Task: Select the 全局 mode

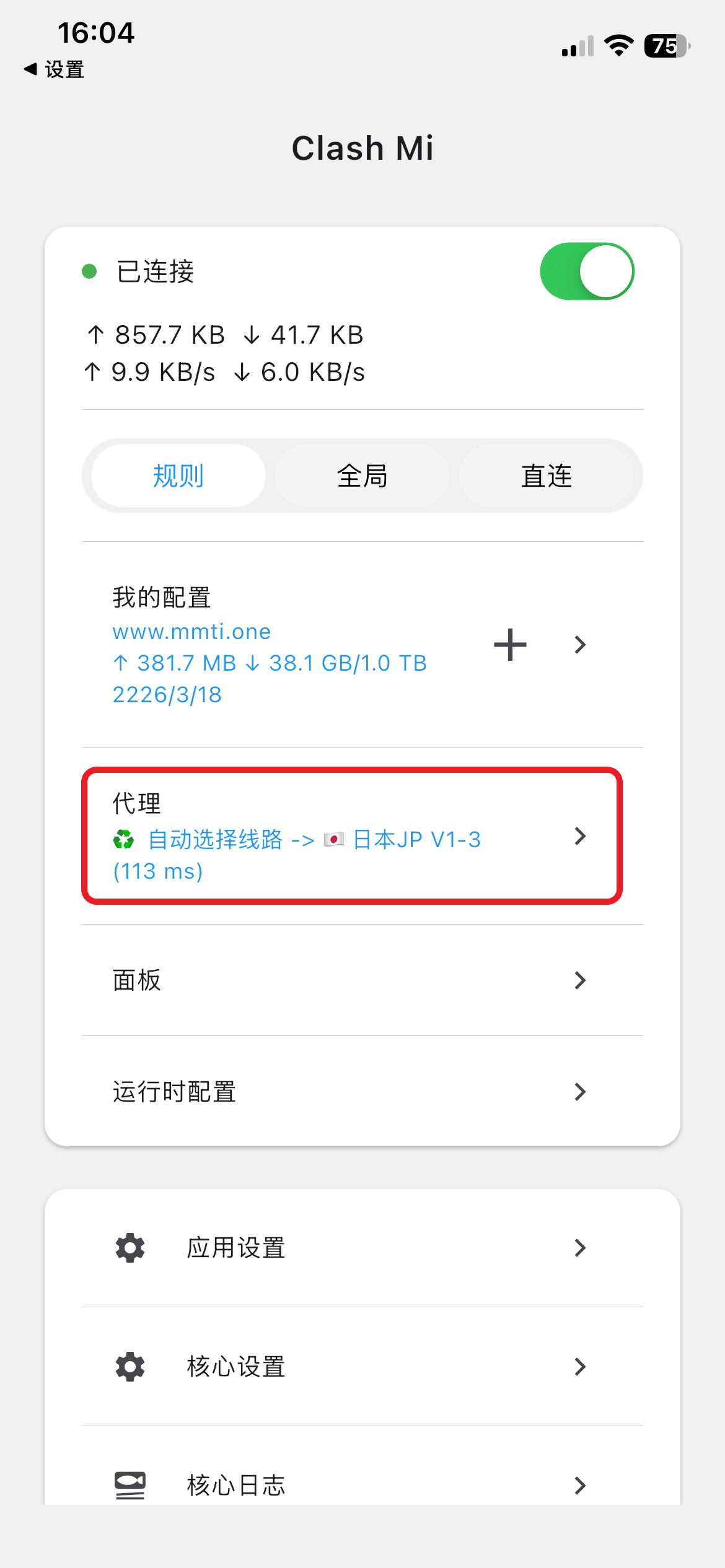Action: click(362, 476)
